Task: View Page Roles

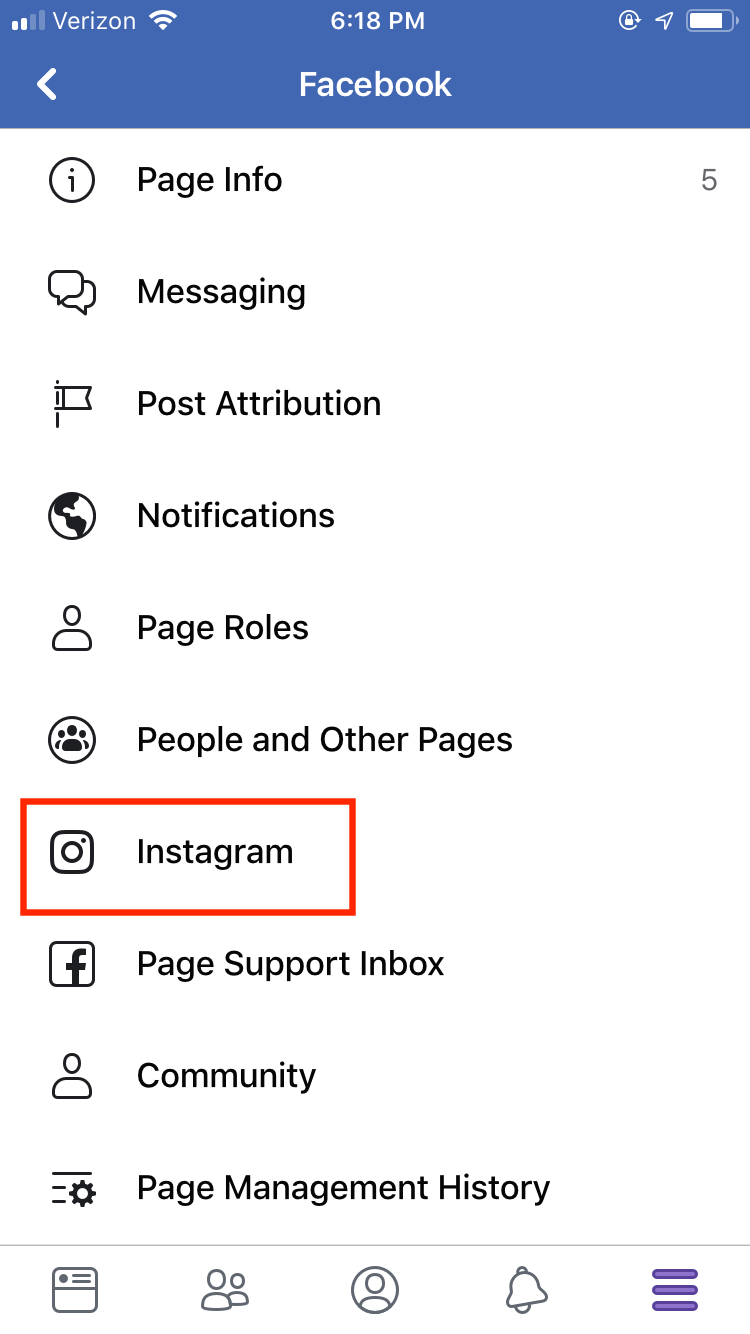Action: (x=375, y=628)
